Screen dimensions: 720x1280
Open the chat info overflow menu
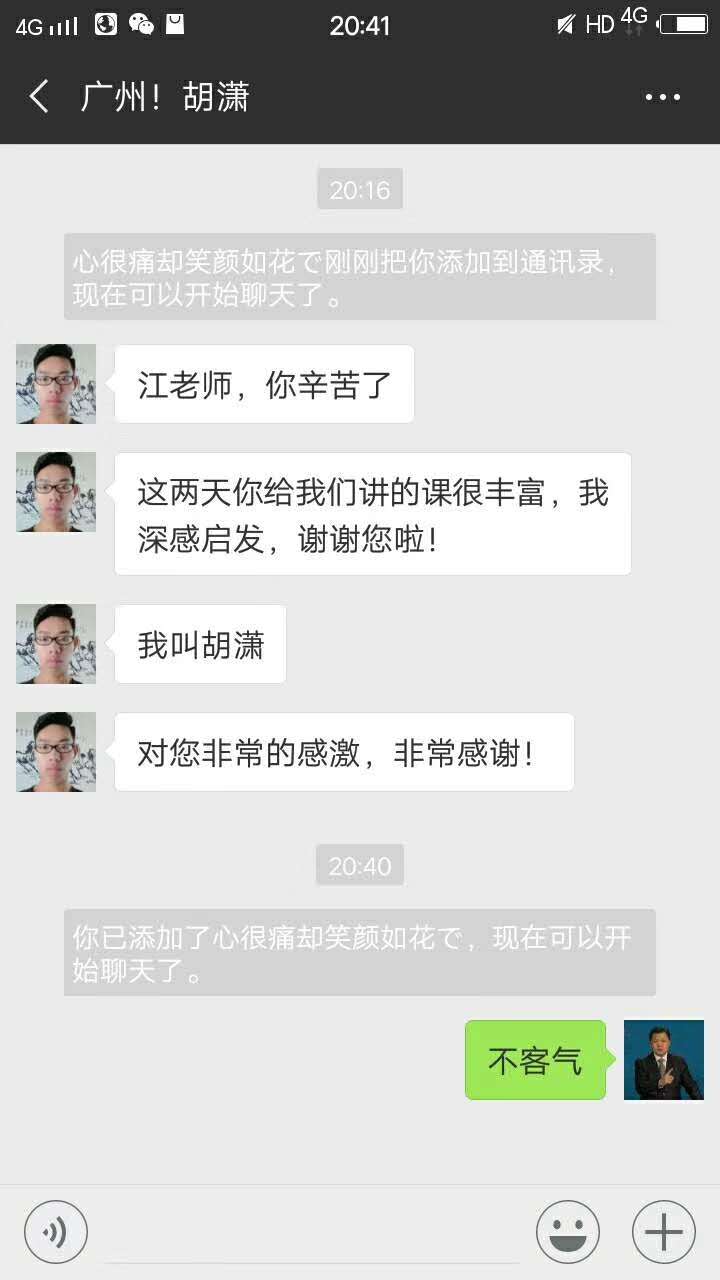662,97
